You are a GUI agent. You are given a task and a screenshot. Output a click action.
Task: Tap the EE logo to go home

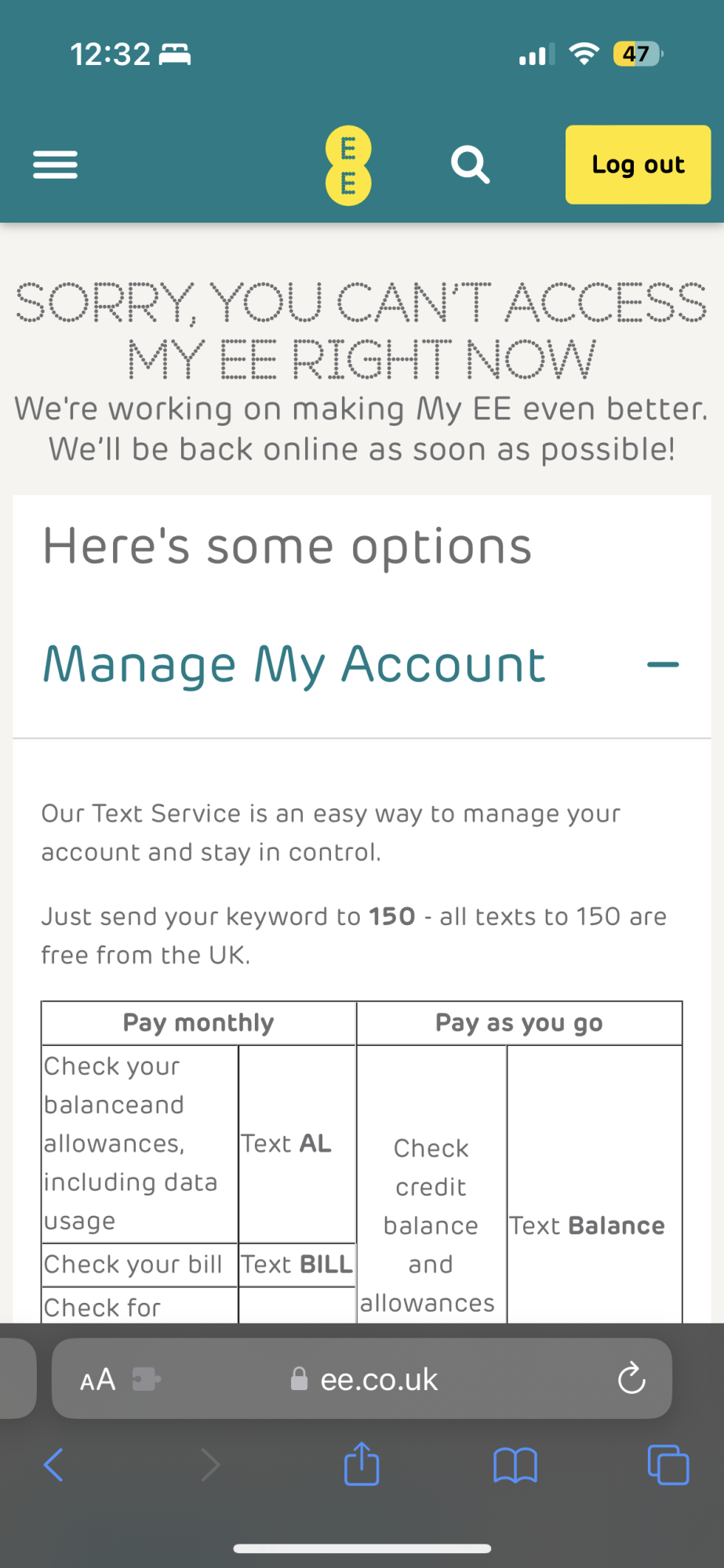pyautogui.click(x=348, y=165)
